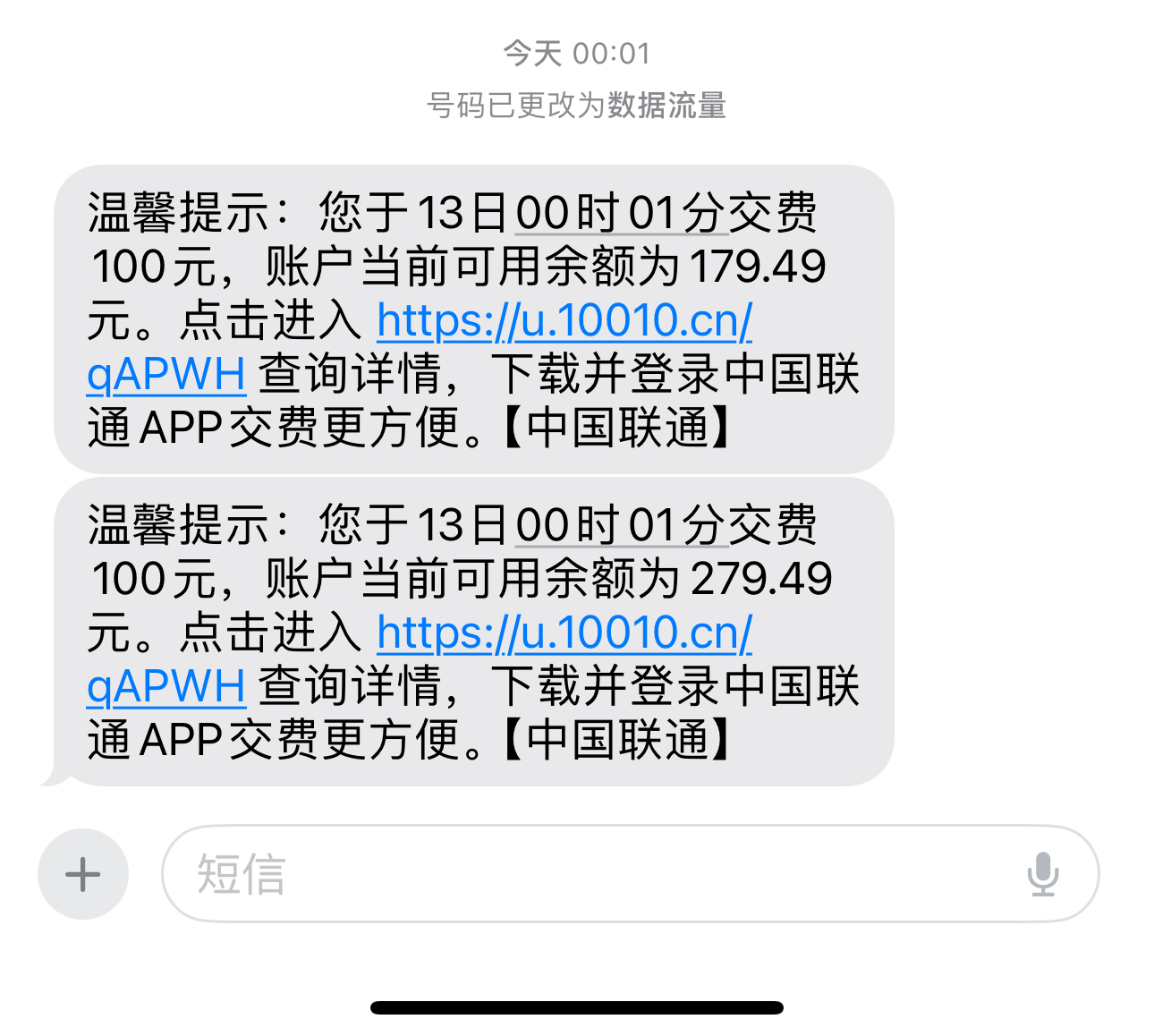Open the u.10010.cn link in the 279.49 message

pyautogui.click(x=564, y=634)
